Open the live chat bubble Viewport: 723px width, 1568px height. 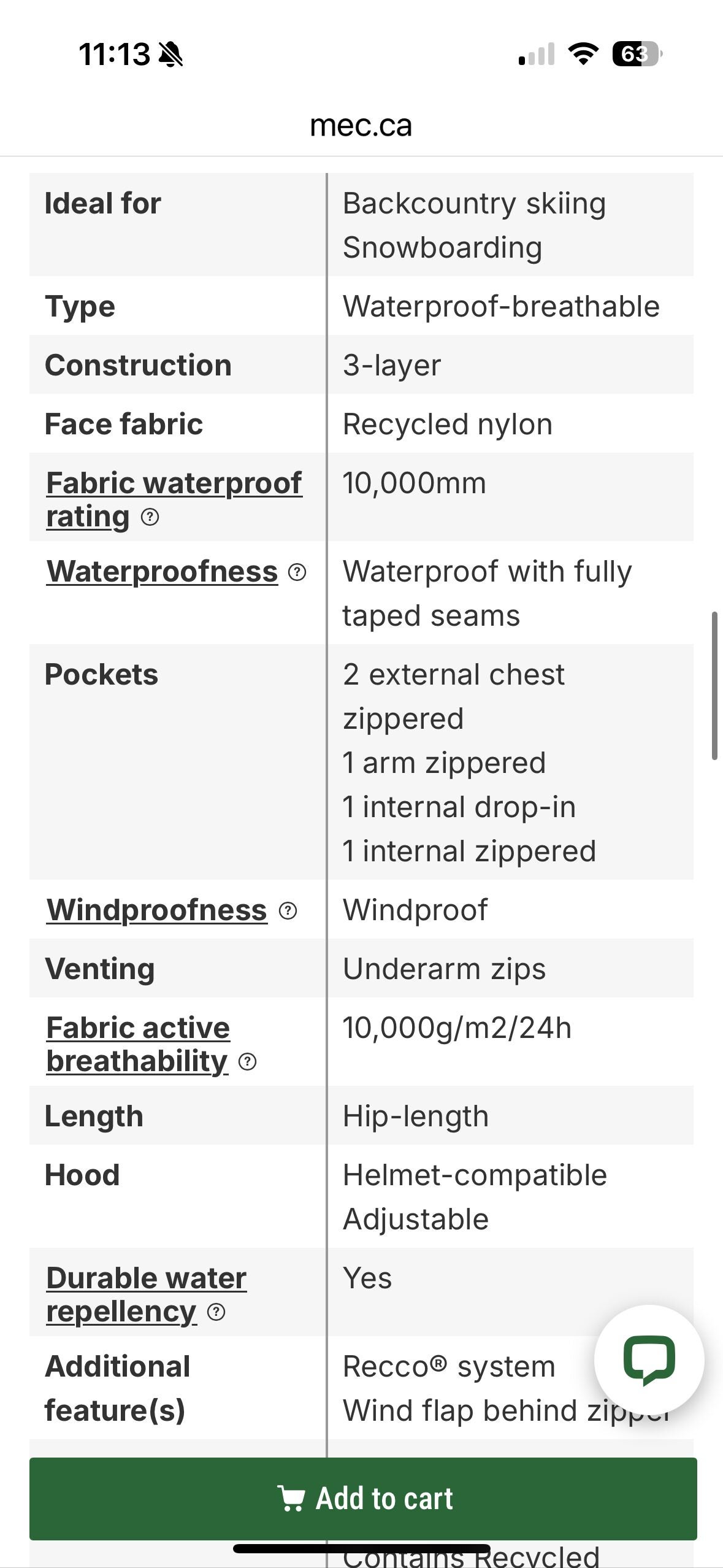[649, 1359]
